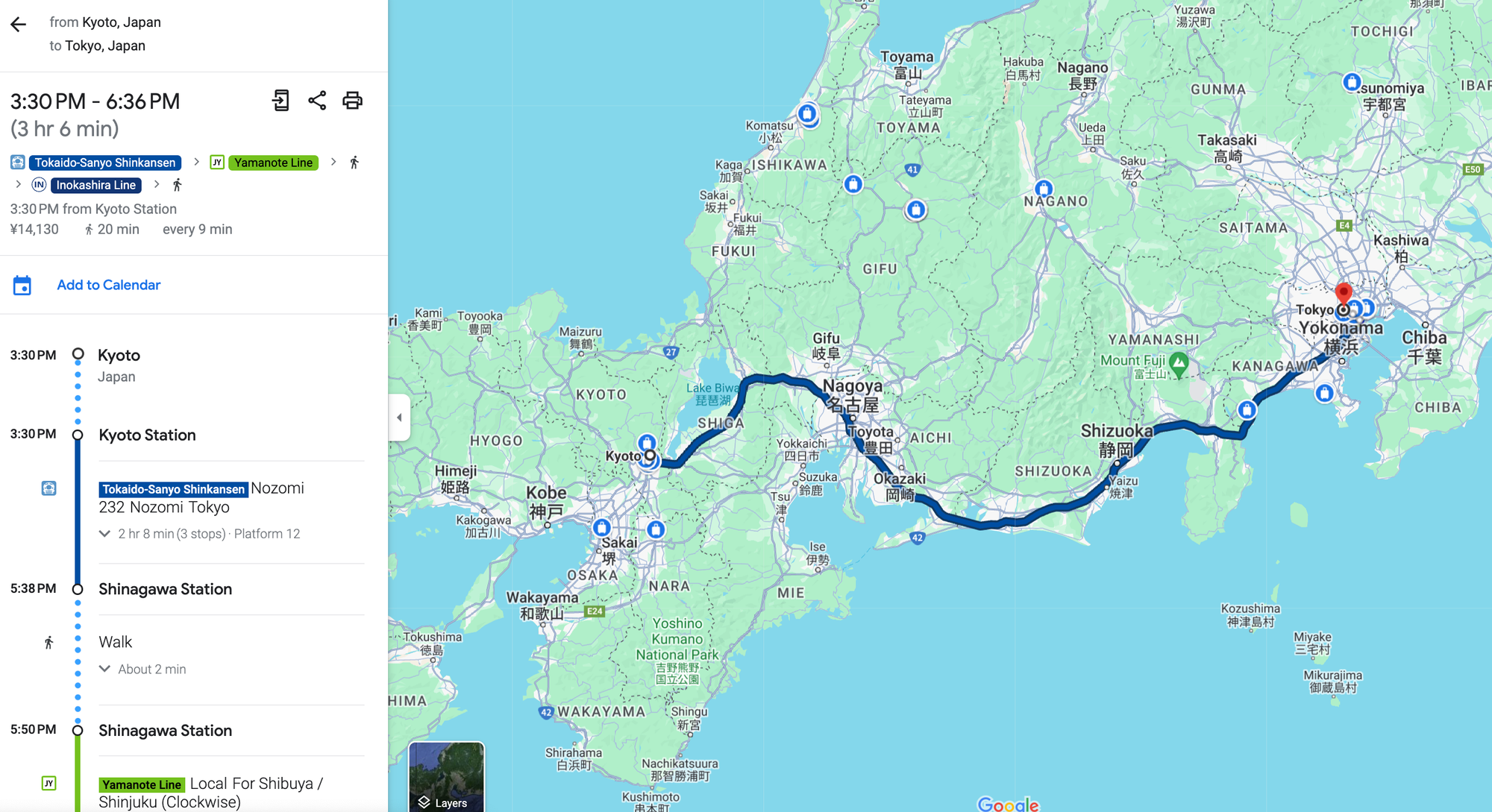
Task: Expand the About 2 min walk details
Action: click(x=105, y=669)
